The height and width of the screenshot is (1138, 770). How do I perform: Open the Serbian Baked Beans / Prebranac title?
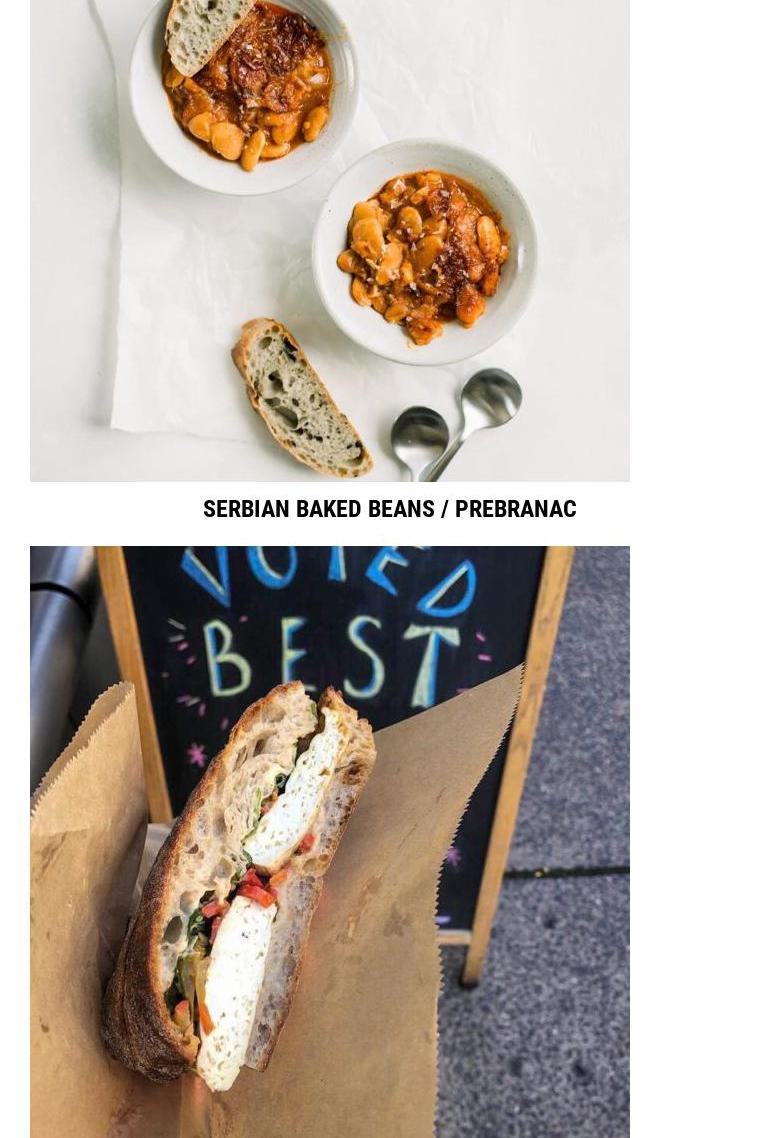389,509
